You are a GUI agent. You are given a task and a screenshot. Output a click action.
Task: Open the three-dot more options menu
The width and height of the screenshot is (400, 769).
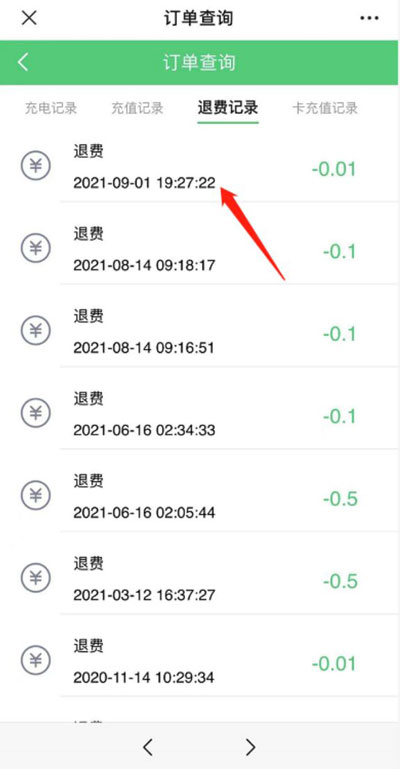point(369,18)
